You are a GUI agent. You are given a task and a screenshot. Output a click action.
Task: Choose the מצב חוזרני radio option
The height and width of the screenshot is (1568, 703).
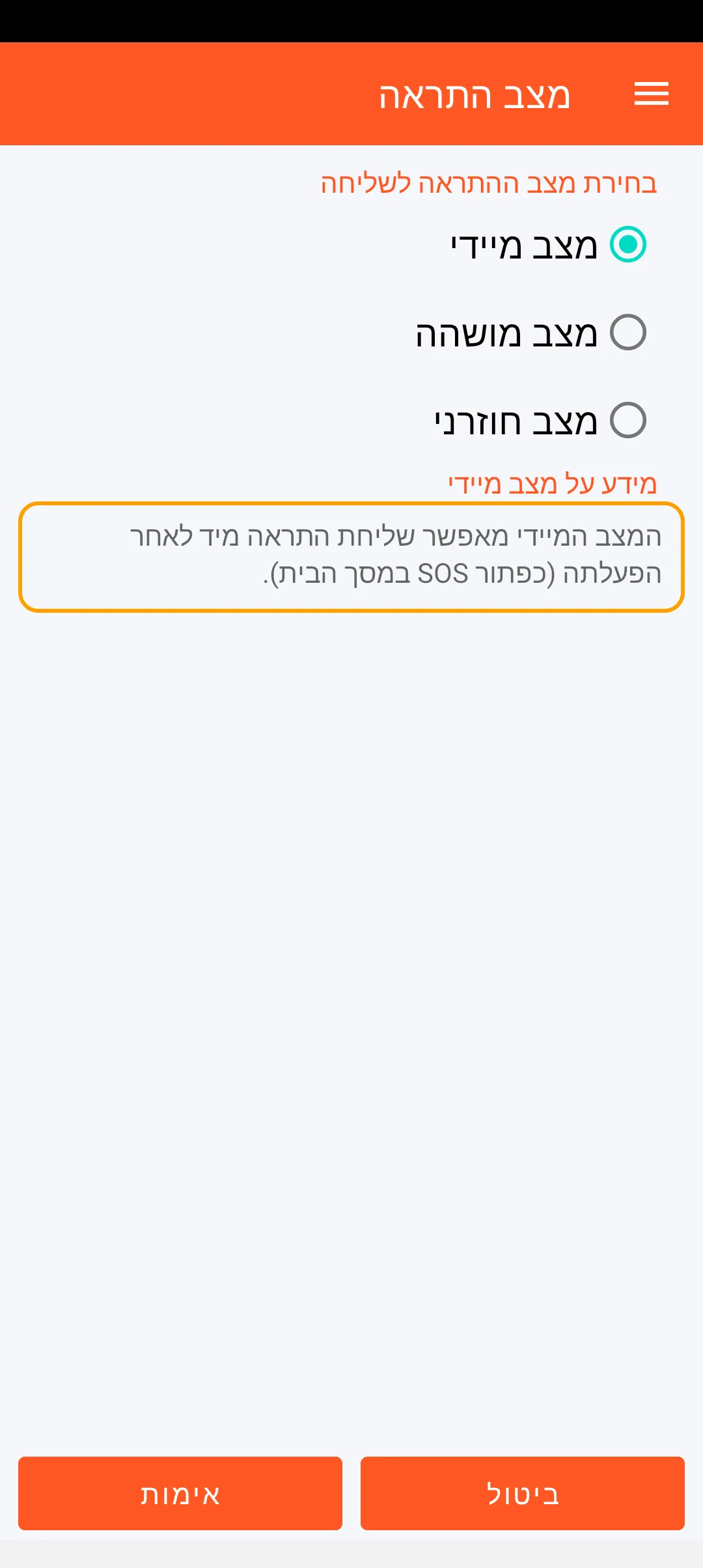(x=627, y=421)
